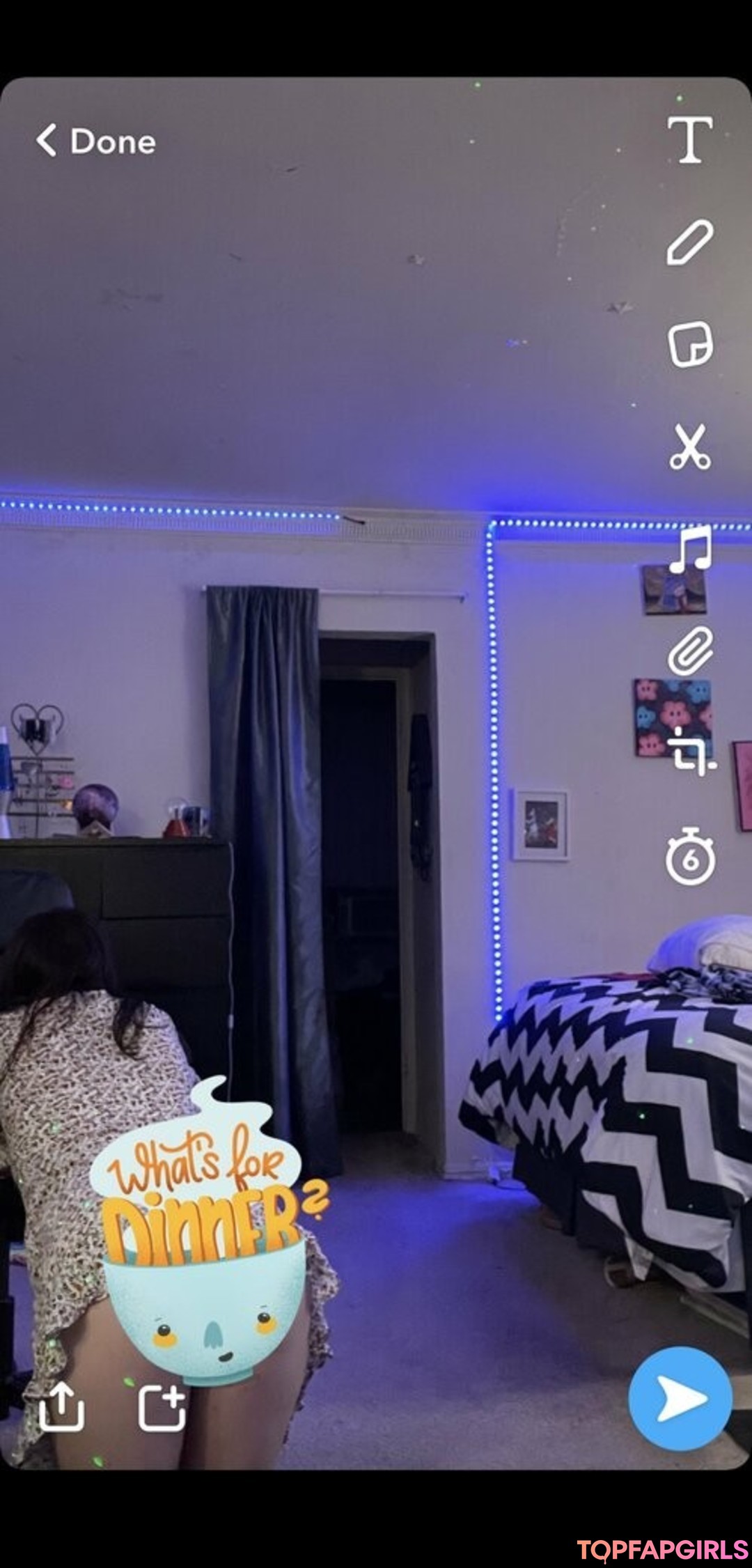This screenshot has height=1568, width=752.
Task: Open the crop and rotate tool
Action: (689, 752)
